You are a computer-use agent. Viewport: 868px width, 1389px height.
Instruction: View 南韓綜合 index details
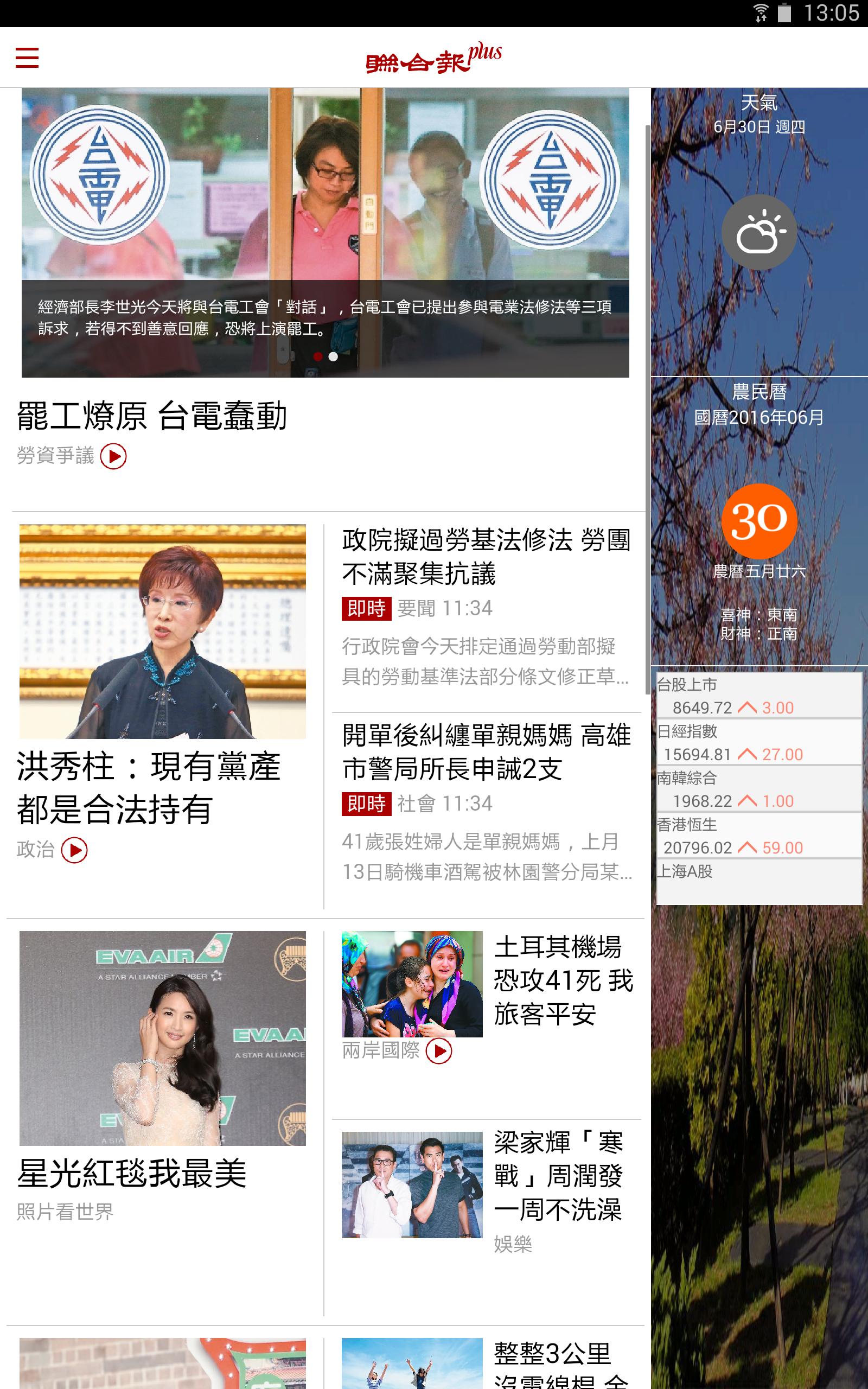[x=759, y=789]
